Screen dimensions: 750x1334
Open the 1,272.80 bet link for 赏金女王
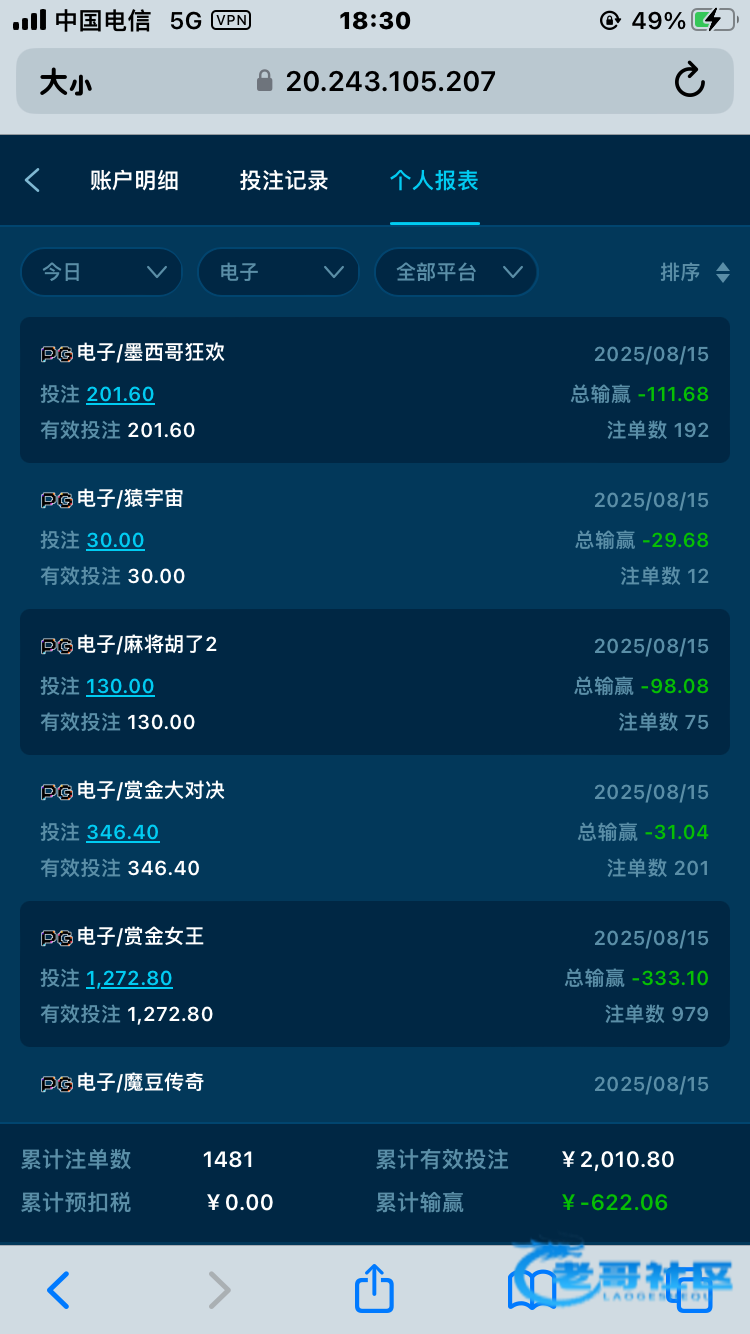tap(129, 978)
